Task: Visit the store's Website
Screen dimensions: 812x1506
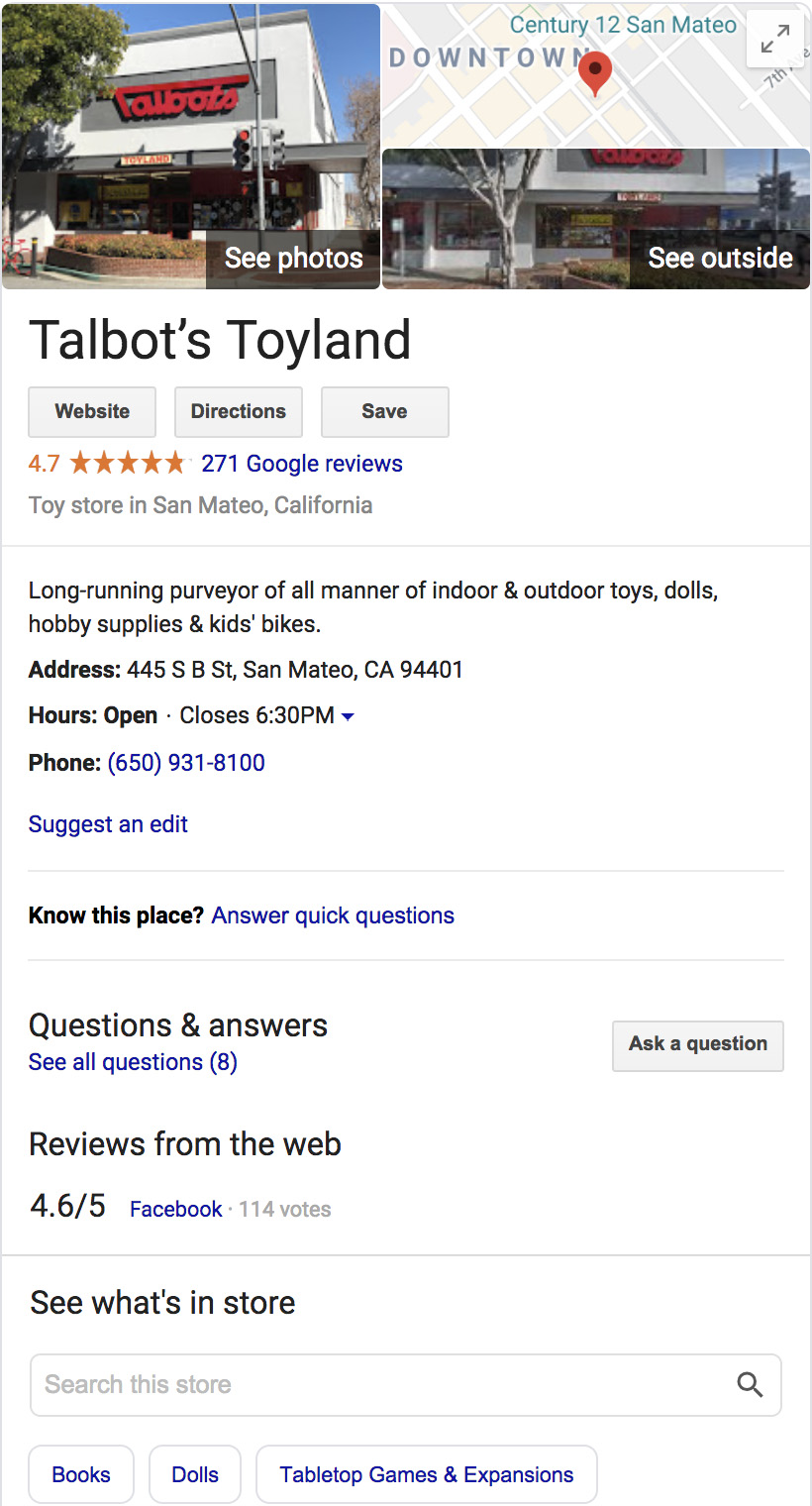Action: (92, 411)
